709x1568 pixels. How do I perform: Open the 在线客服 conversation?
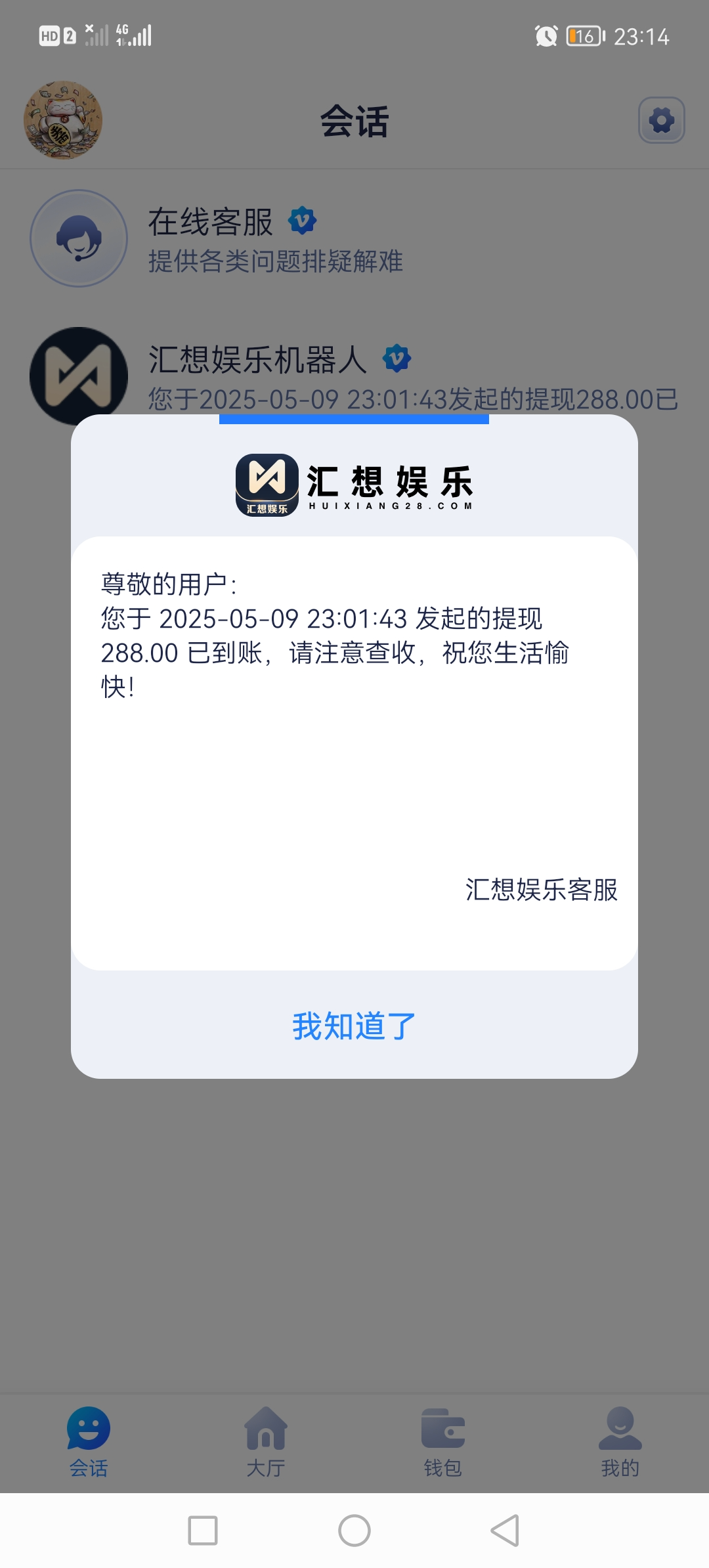pyautogui.click(x=354, y=239)
